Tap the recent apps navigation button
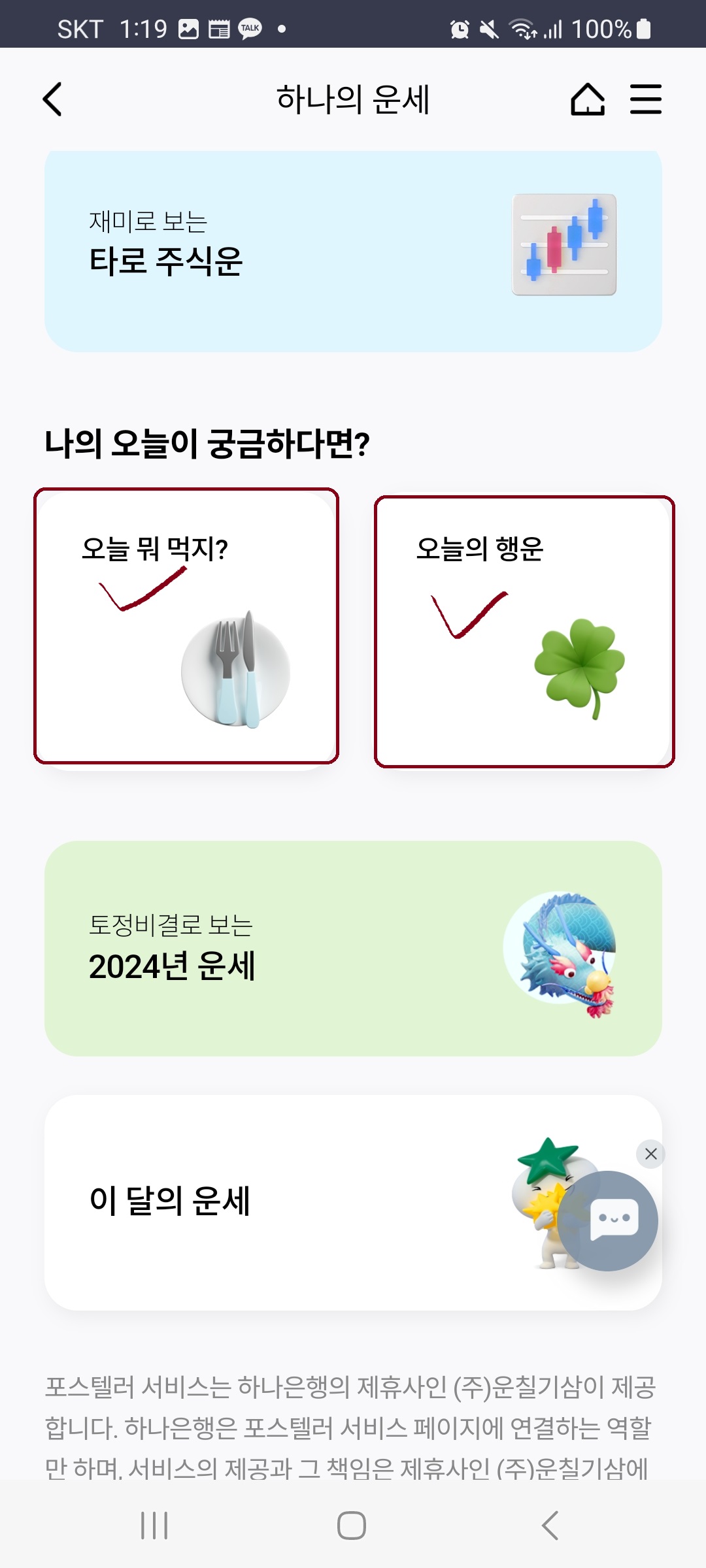The height and width of the screenshot is (1568, 706). pos(154,1527)
